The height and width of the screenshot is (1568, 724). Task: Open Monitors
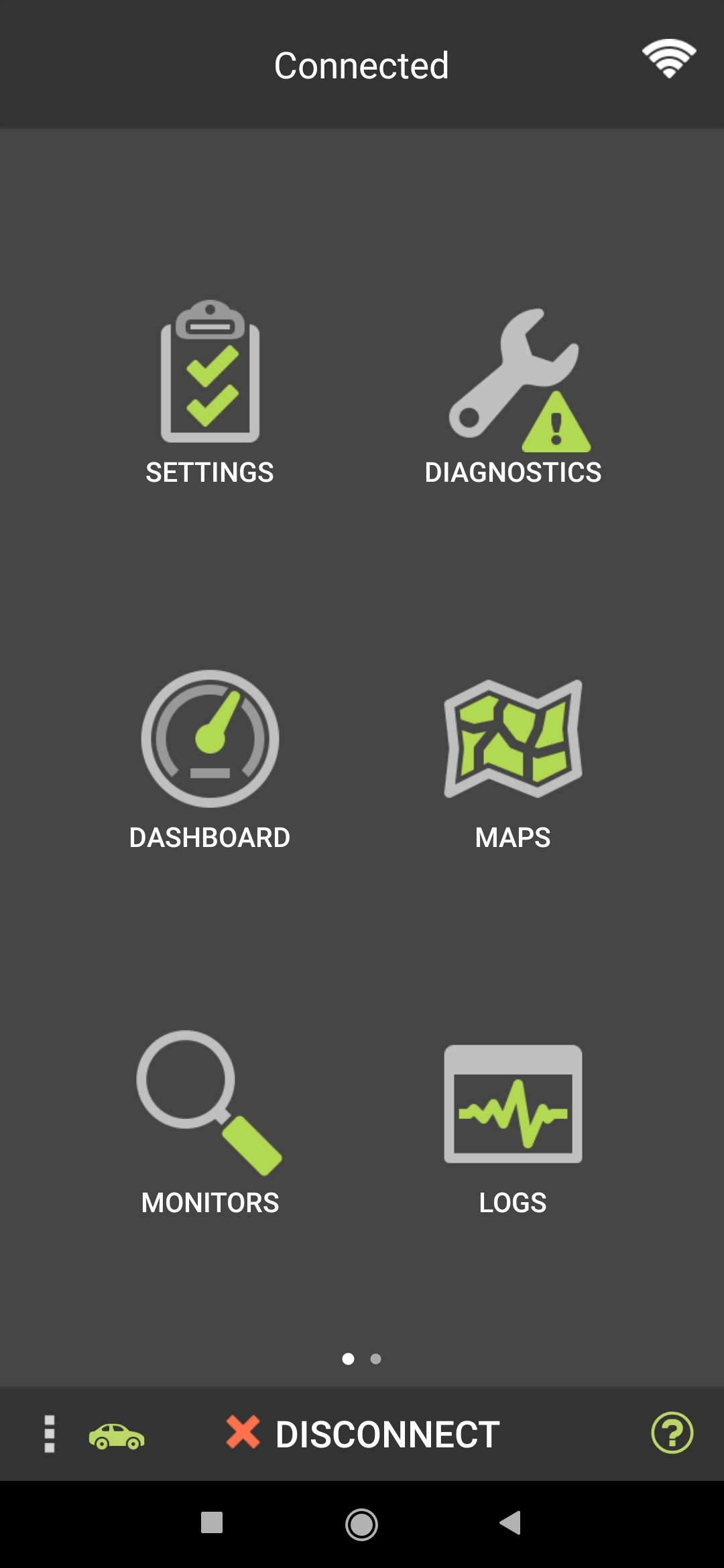click(210, 1124)
